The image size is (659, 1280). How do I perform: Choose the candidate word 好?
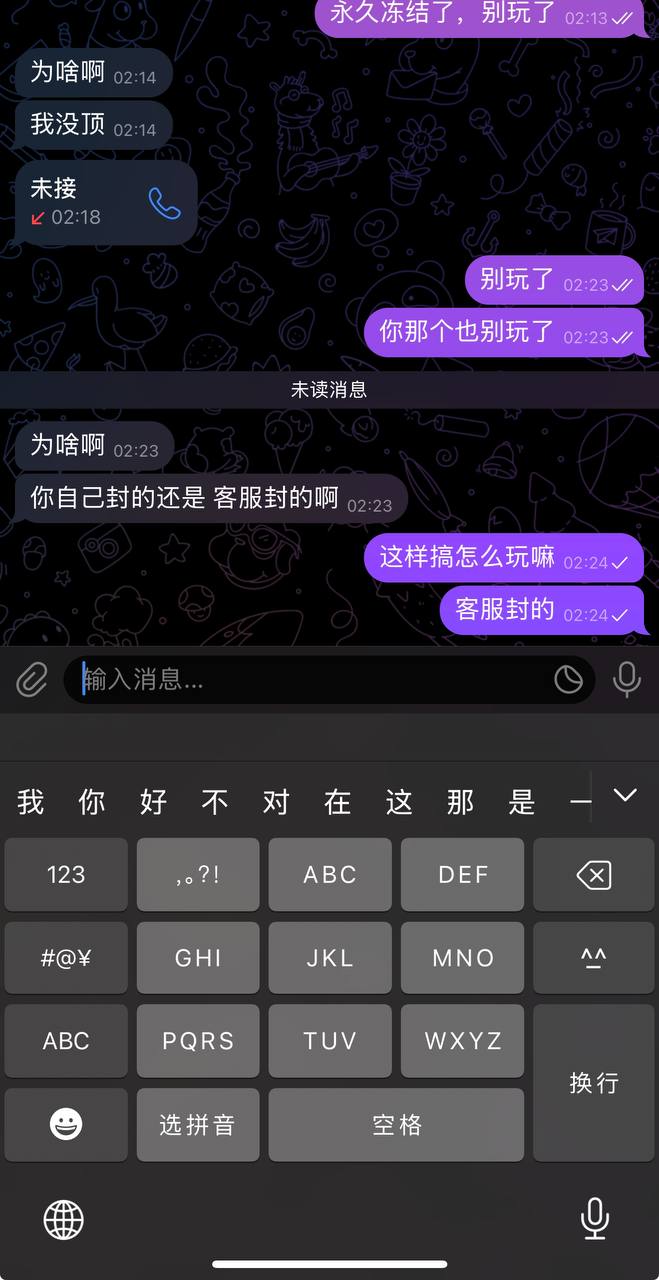(154, 802)
